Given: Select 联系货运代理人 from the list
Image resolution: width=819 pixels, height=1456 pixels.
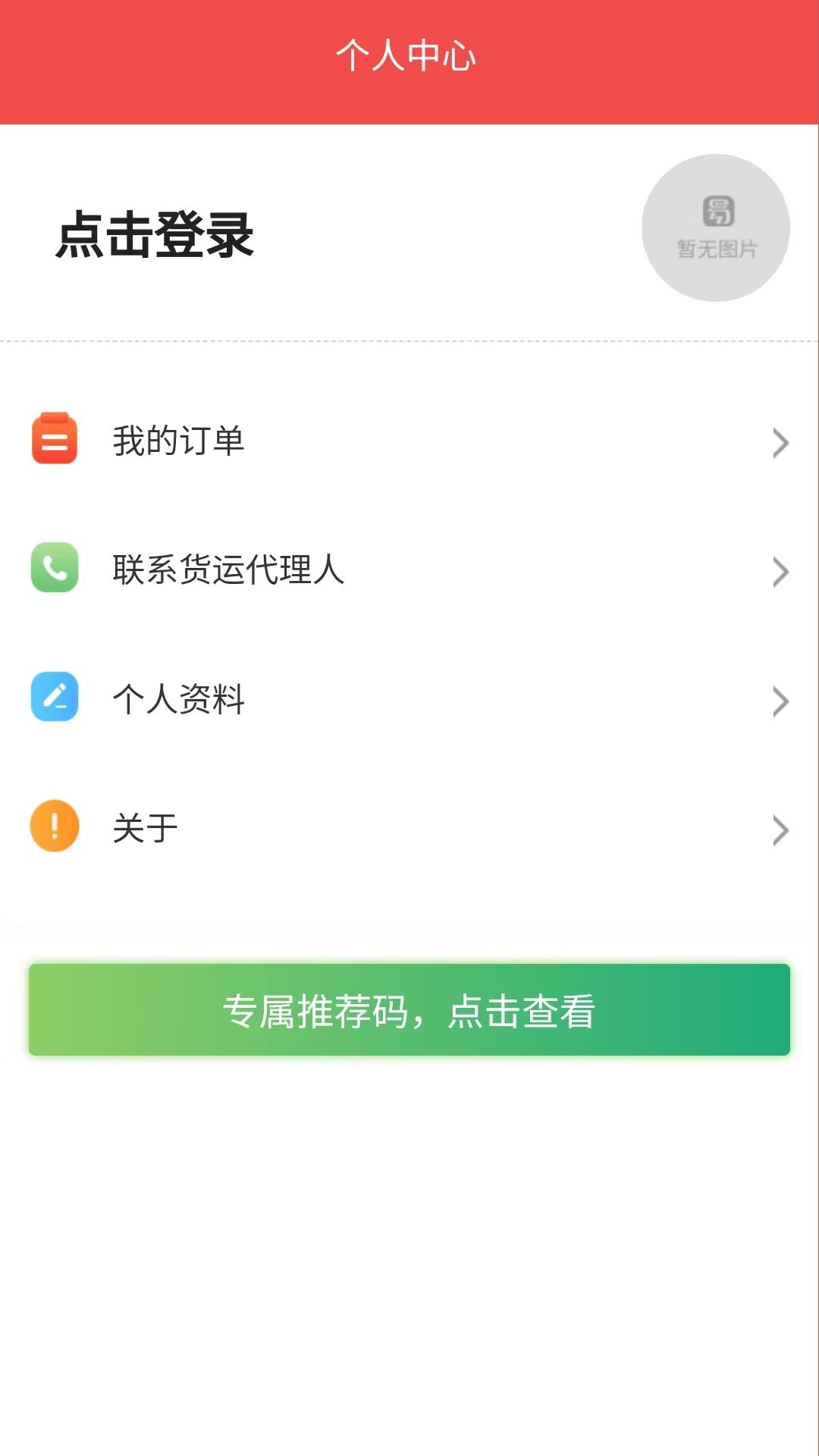Looking at the screenshot, I should (227, 571).
